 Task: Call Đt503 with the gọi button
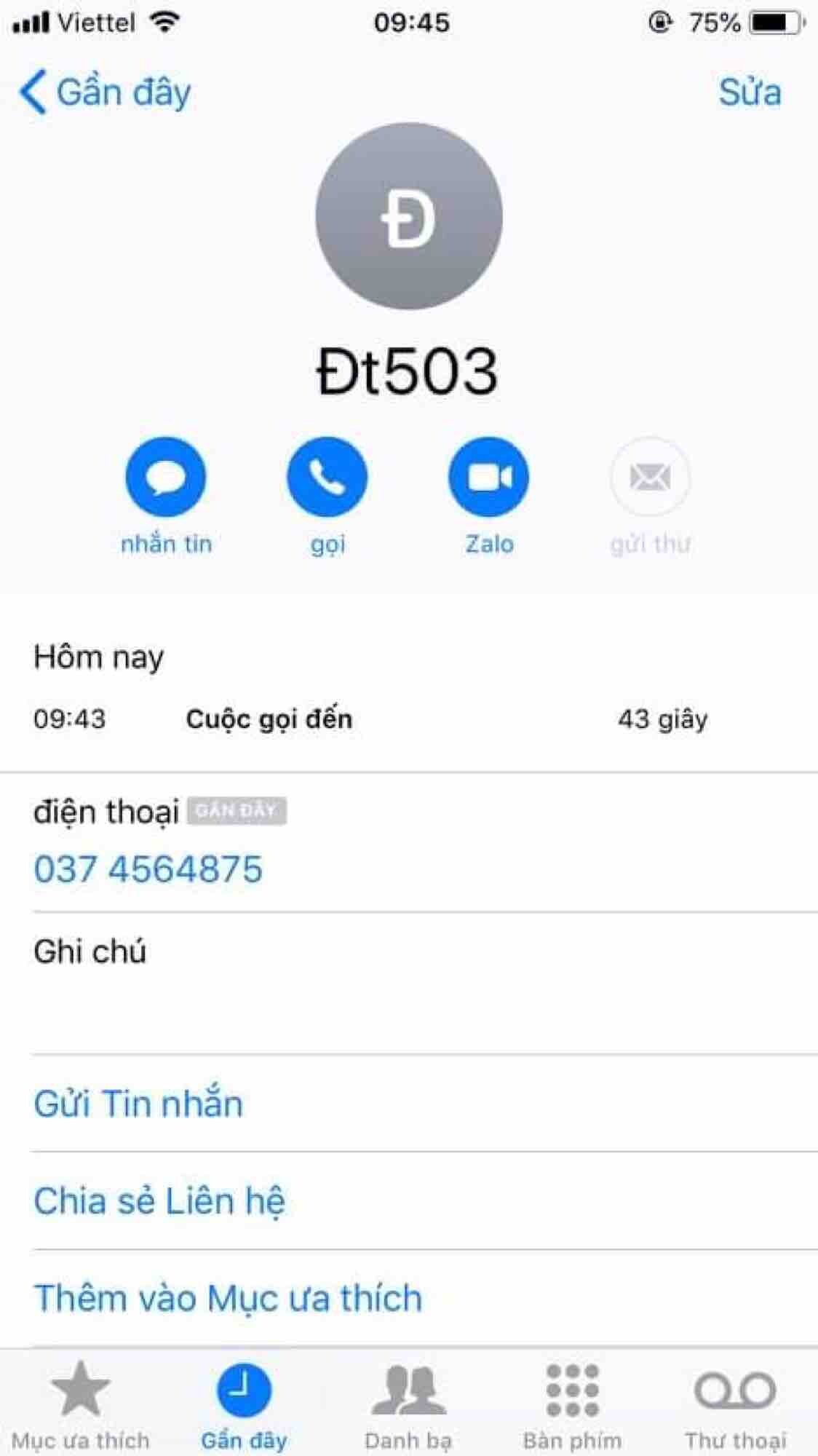click(327, 478)
